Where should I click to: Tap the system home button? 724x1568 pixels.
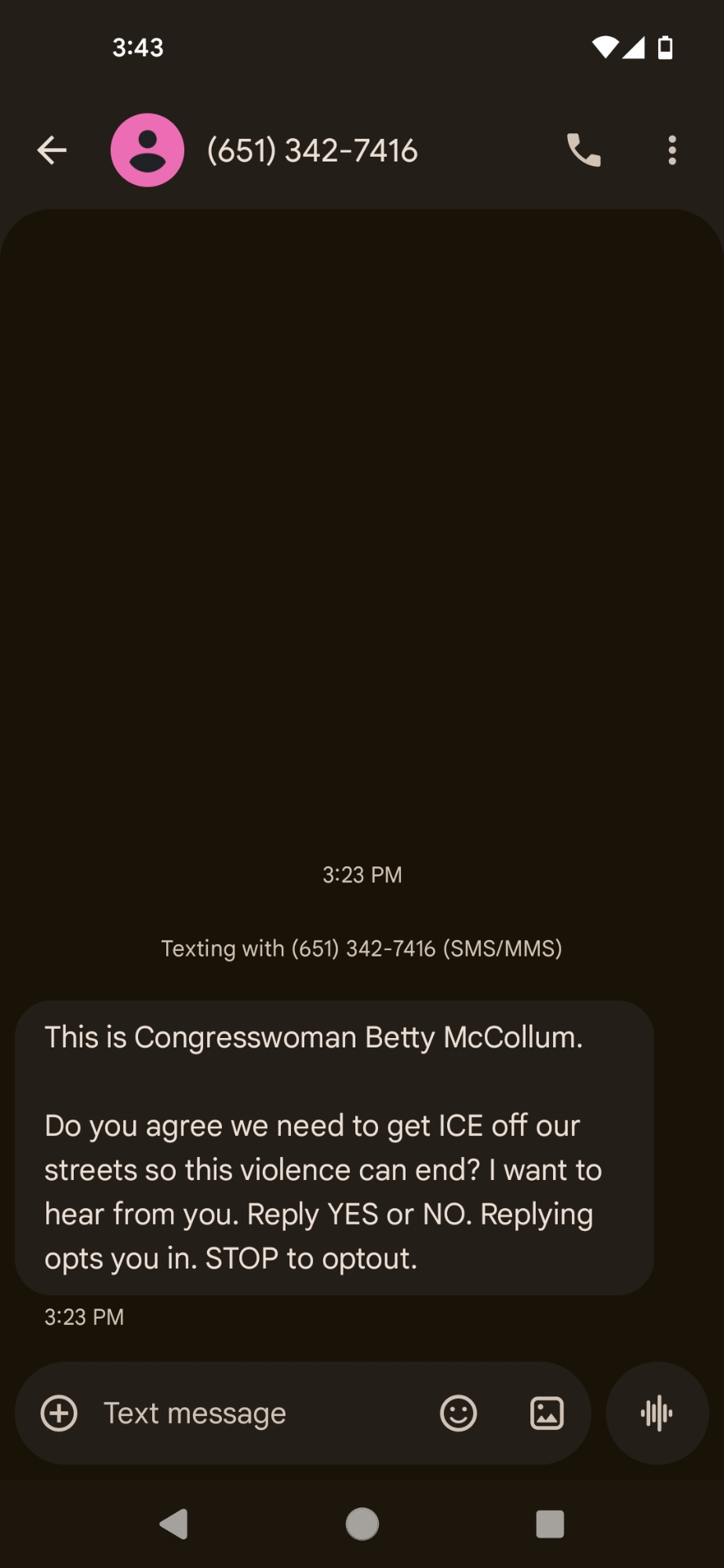[x=362, y=1524]
